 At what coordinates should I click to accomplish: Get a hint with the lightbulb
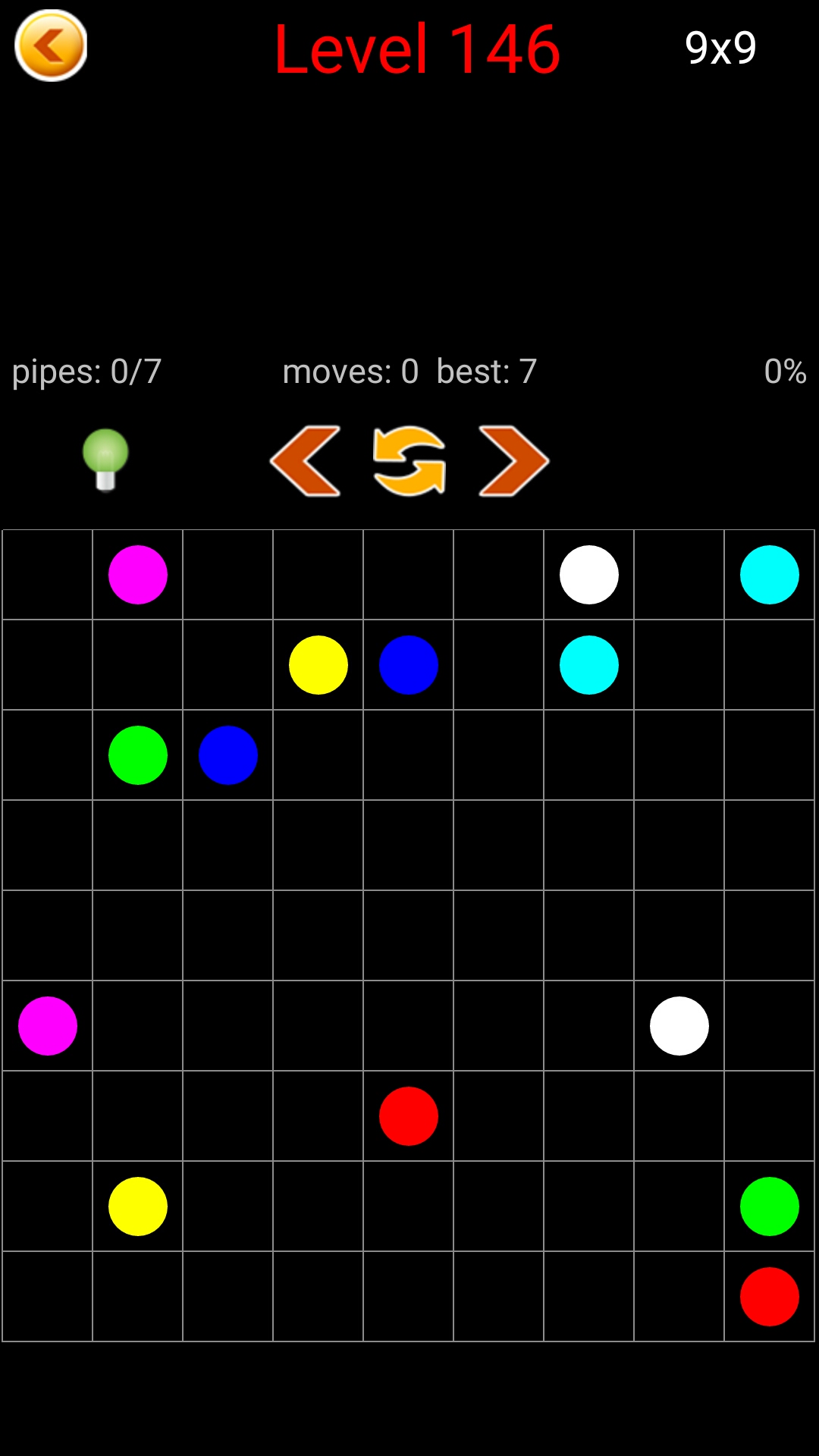click(105, 459)
